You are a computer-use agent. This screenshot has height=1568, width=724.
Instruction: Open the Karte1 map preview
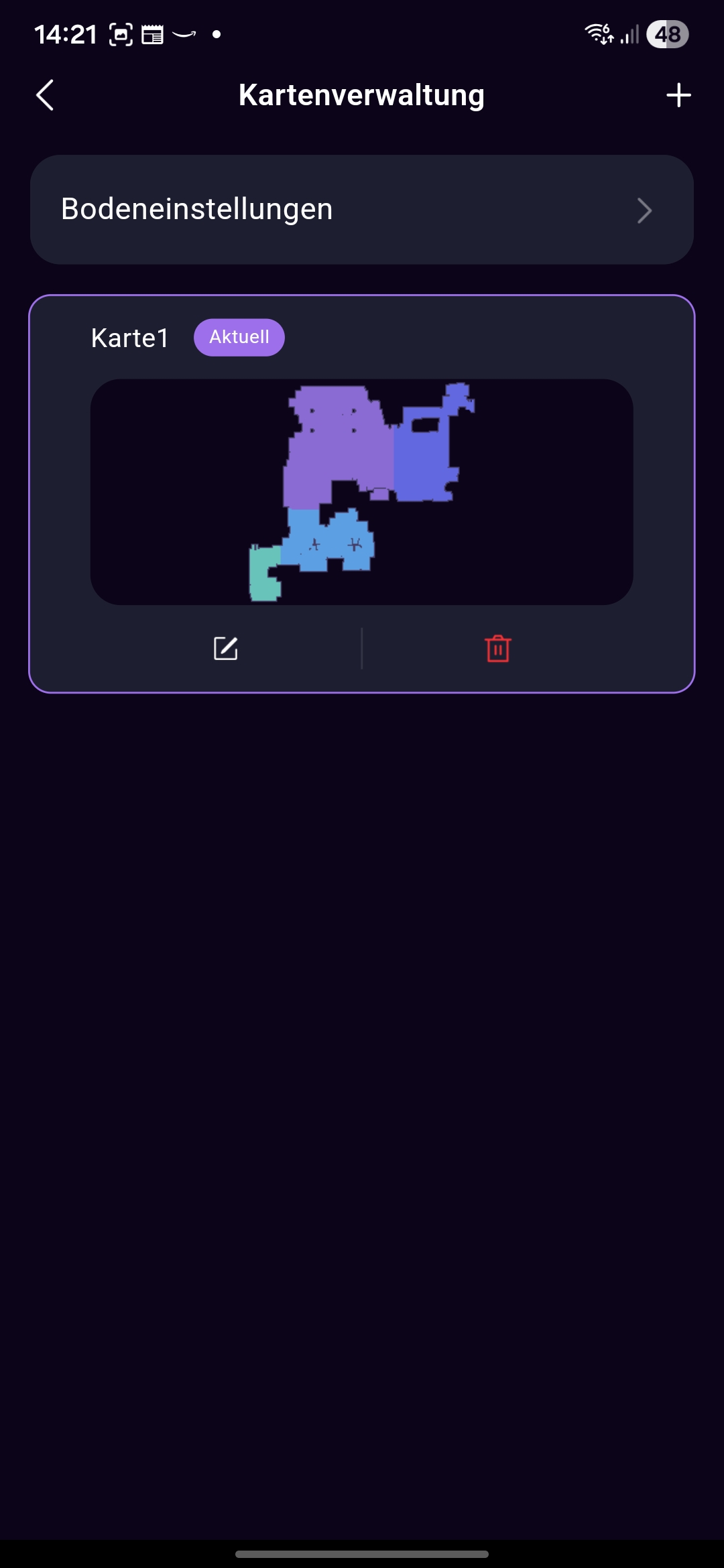click(362, 492)
